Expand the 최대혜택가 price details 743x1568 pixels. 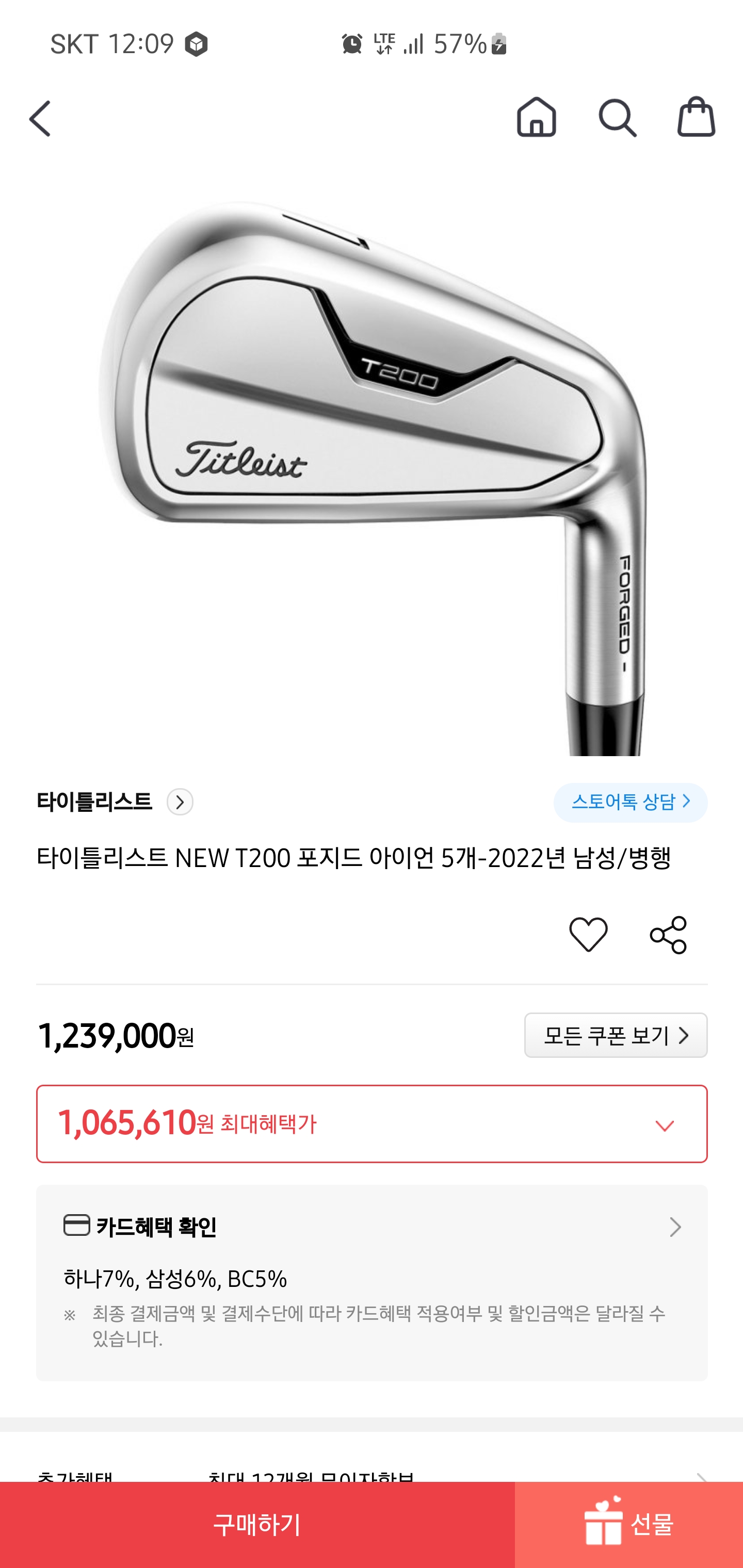pos(665,1125)
